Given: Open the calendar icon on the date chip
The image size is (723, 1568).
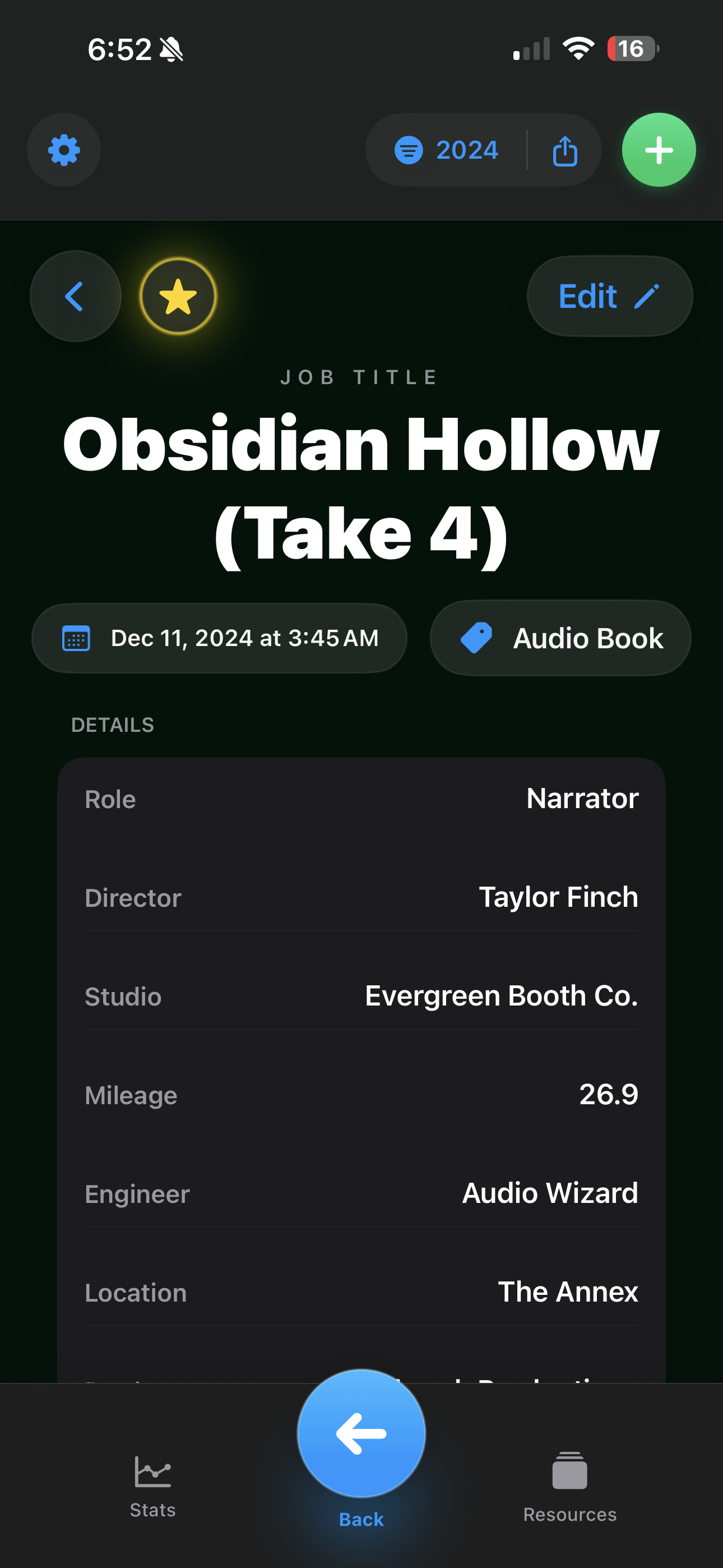Looking at the screenshot, I should click(76, 638).
